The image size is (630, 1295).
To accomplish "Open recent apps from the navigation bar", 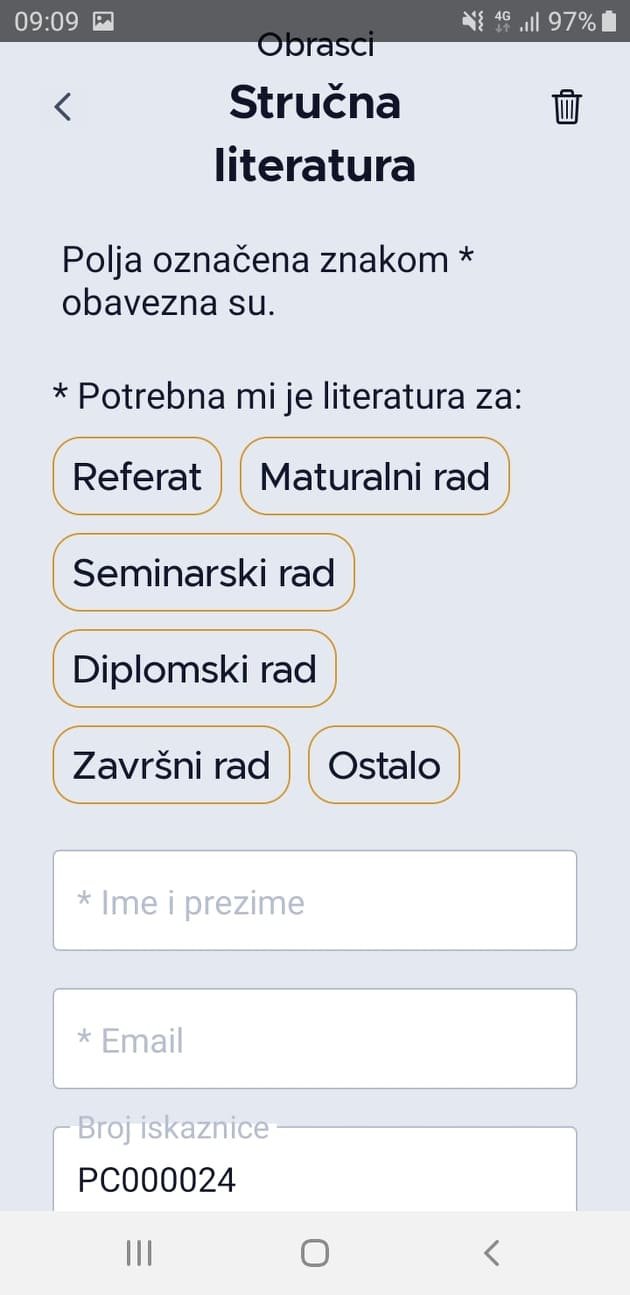I will 139,1253.
